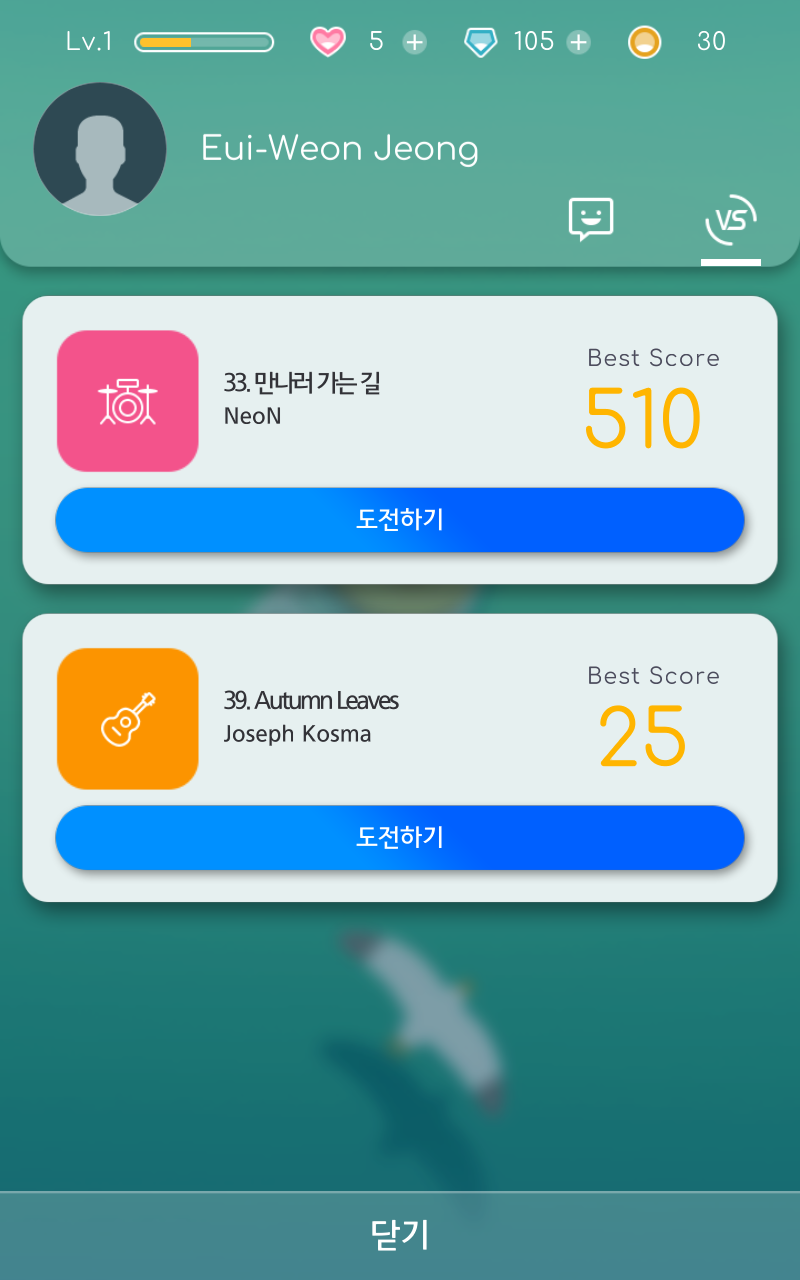Open the orange guitar song tile
Screen dimensions: 800x1280
point(128,719)
